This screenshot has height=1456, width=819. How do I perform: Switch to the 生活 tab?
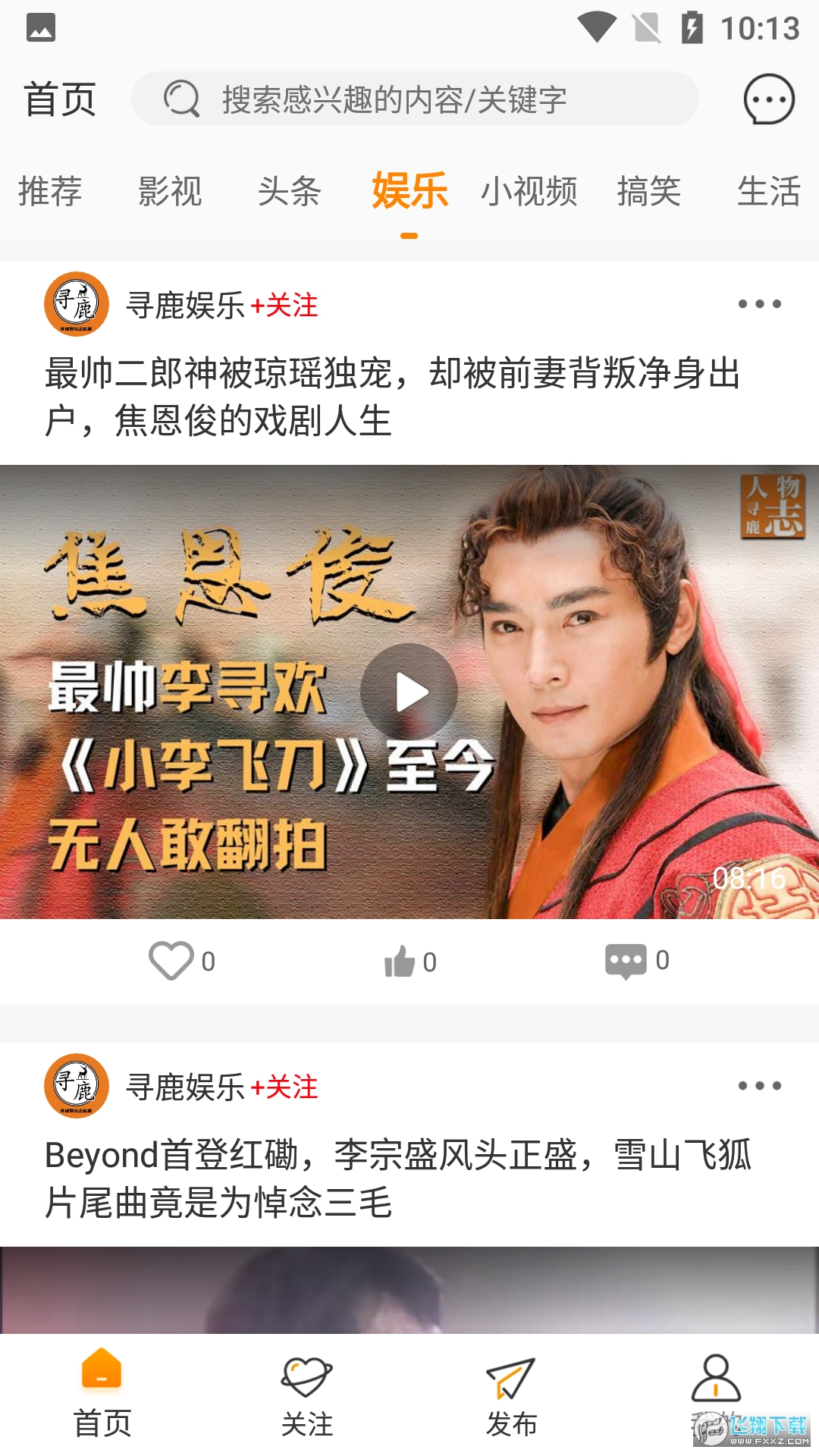768,191
